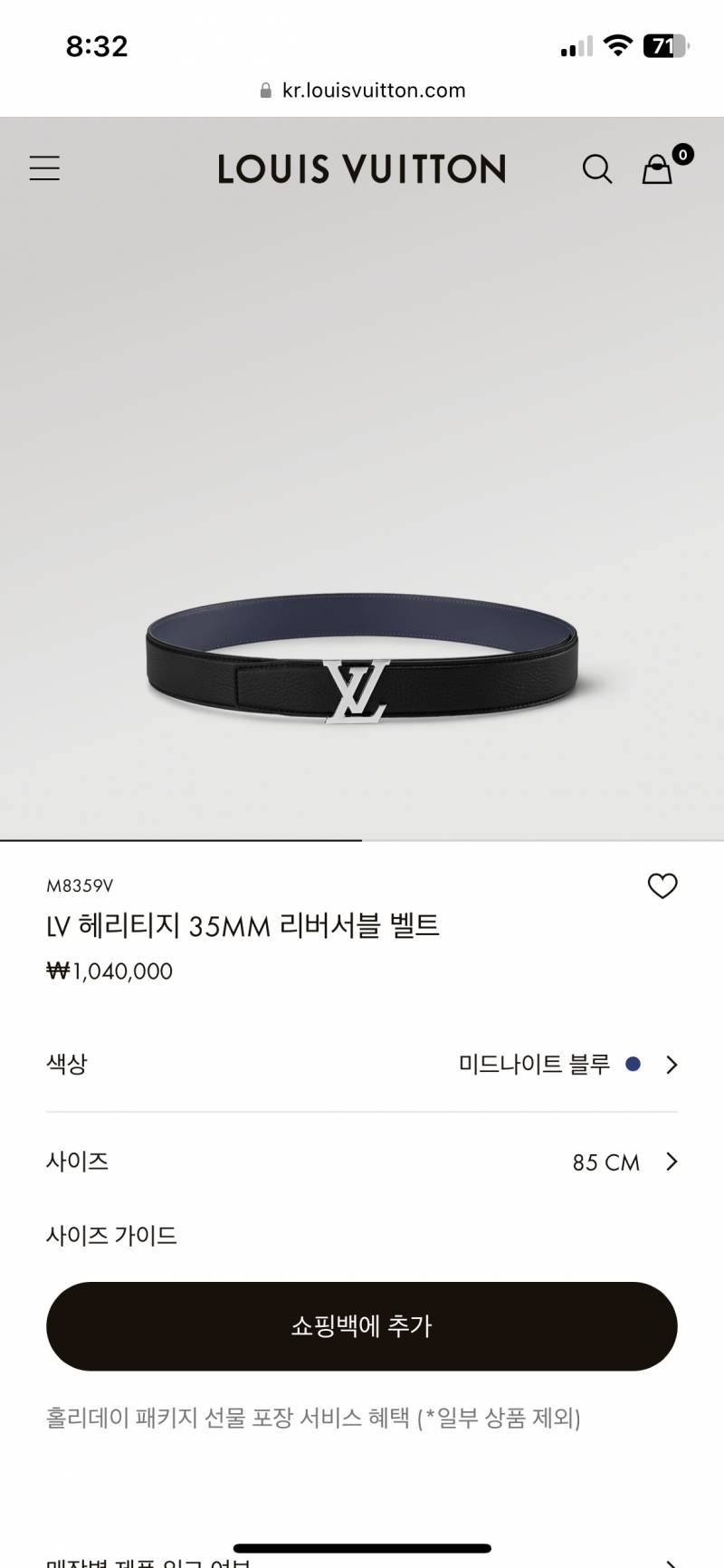Toggle the product to your wishlist favorites
The image size is (724, 1568).
(x=663, y=887)
